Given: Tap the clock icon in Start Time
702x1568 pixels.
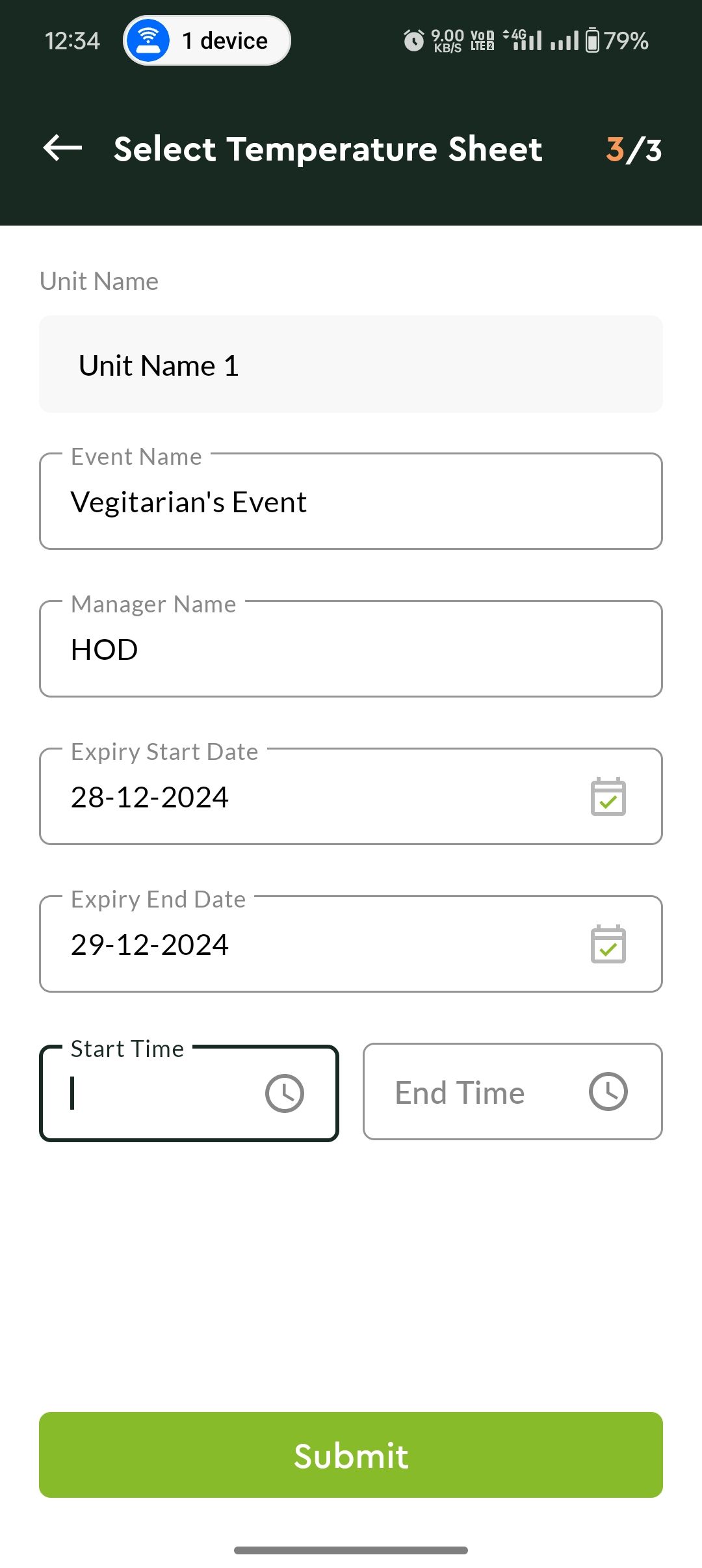Looking at the screenshot, I should (285, 1093).
